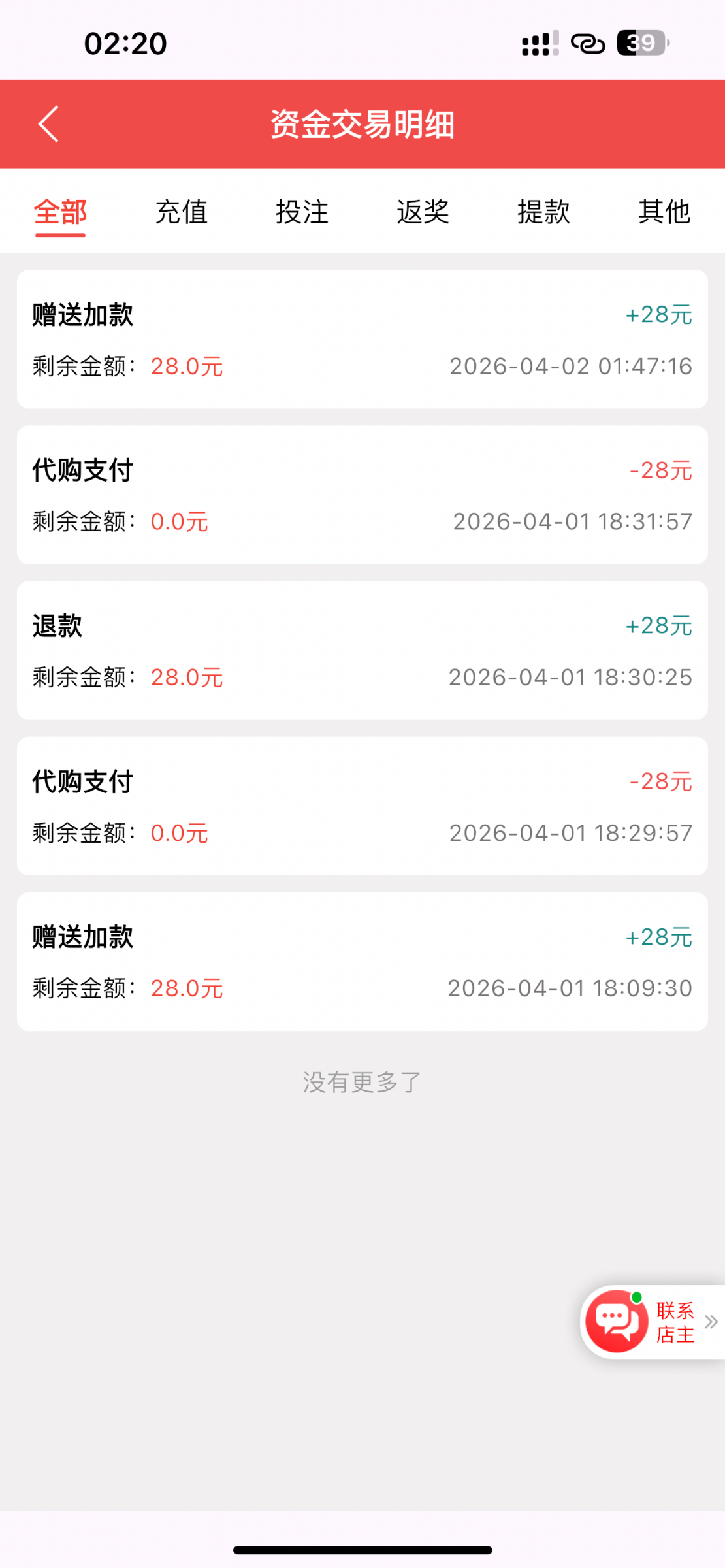The width and height of the screenshot is (725, 1568).
Task: Select the 全部 tab
Action: 60,212
